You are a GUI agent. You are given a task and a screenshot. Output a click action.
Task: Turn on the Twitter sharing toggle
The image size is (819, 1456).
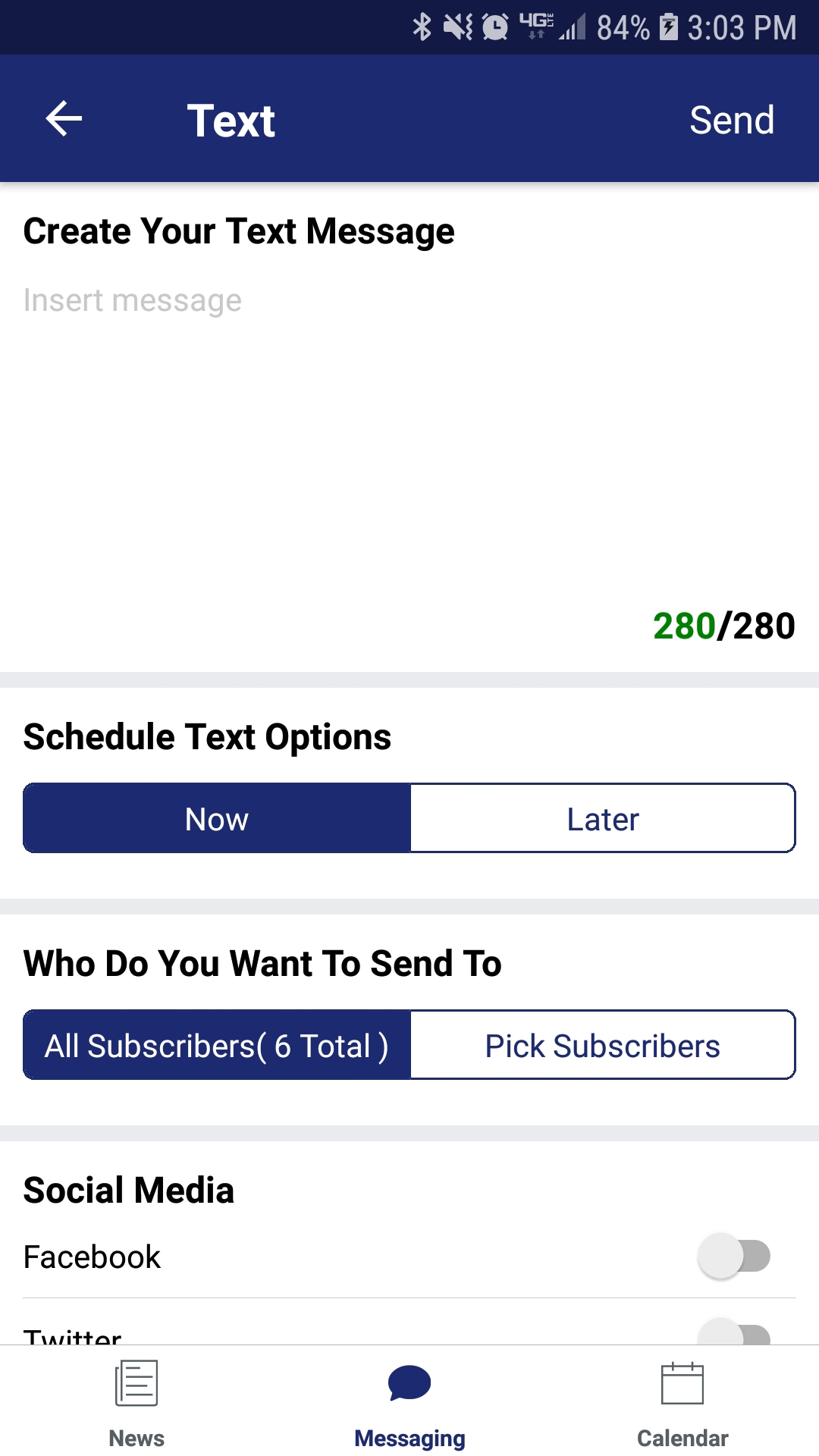(x=733, y=1335)
